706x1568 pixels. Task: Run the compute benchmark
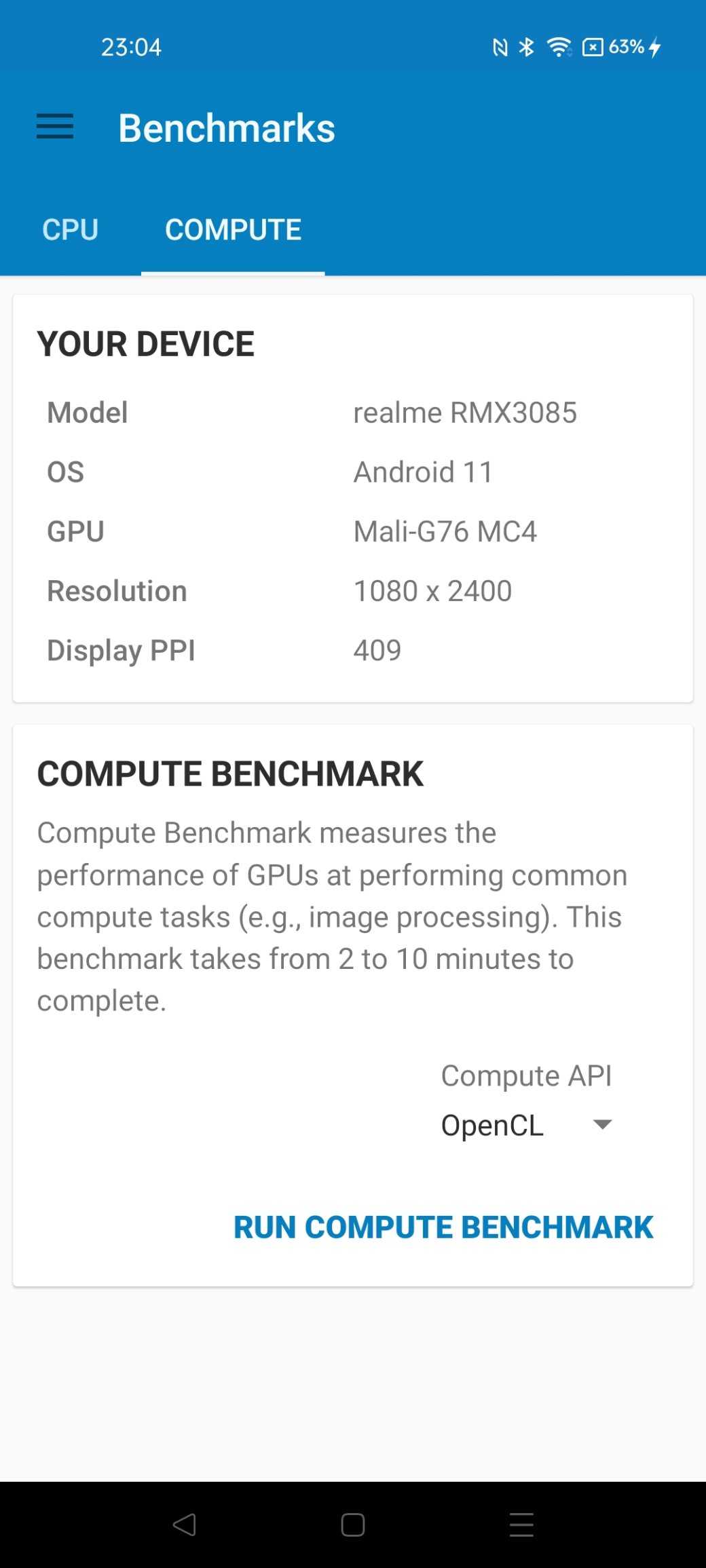tap(443, 1227)
